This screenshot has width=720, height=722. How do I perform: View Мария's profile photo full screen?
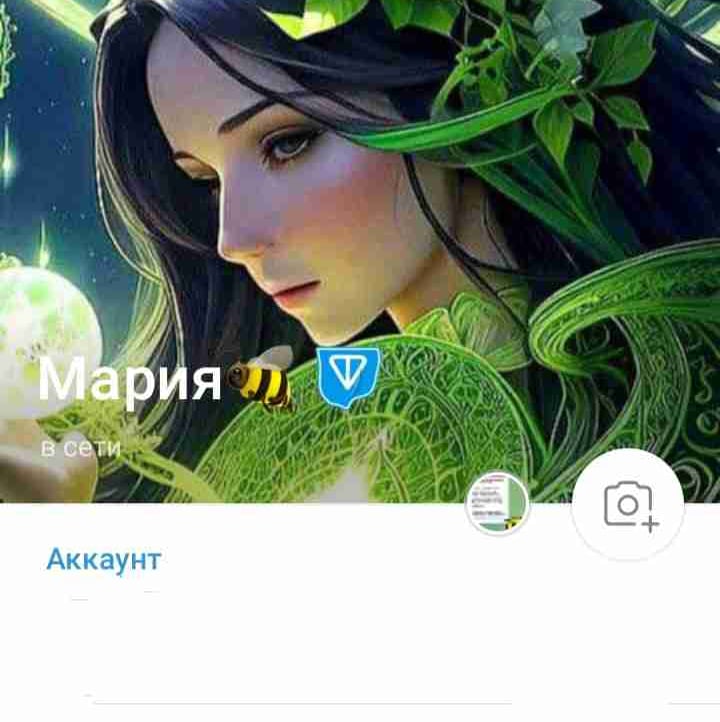click(360, 200)
